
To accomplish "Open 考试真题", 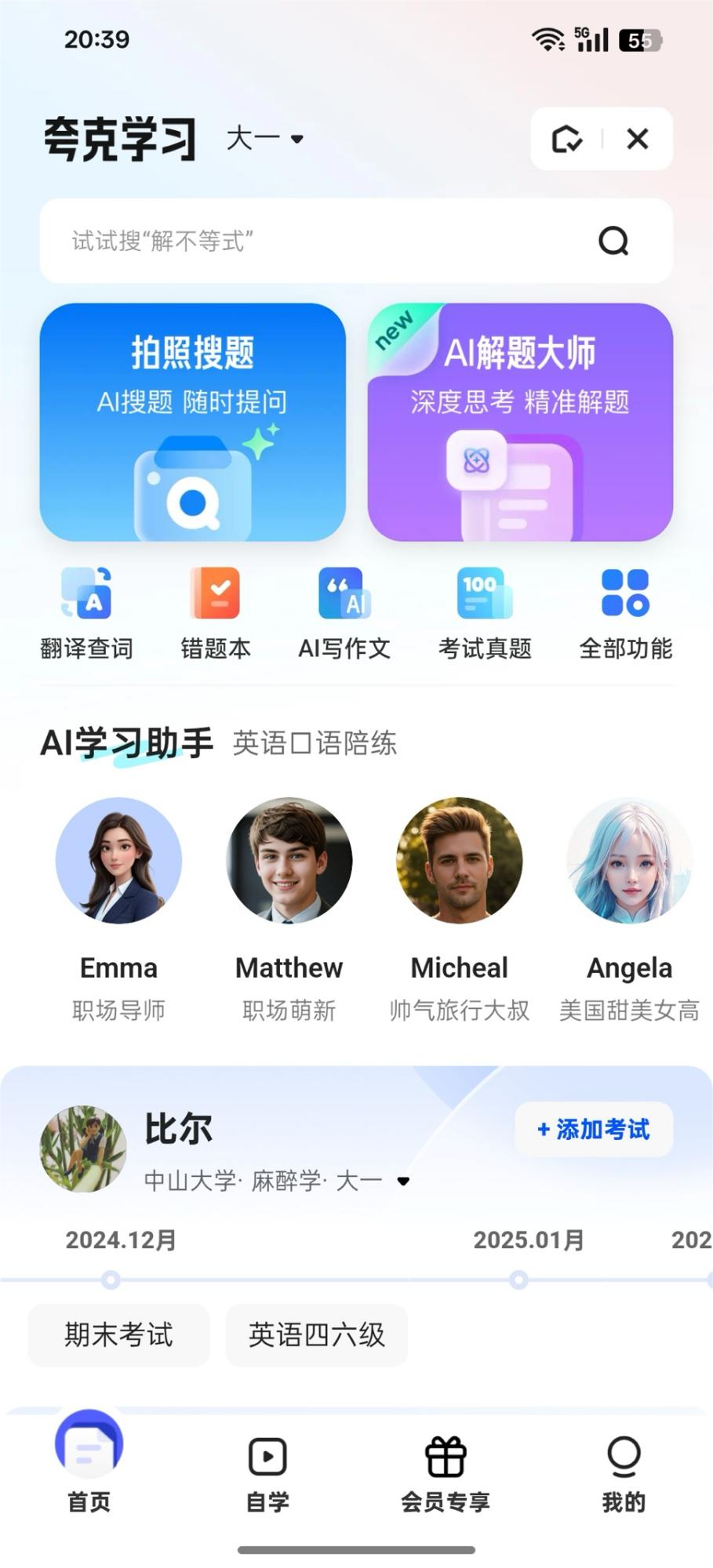I will (485, 613).
